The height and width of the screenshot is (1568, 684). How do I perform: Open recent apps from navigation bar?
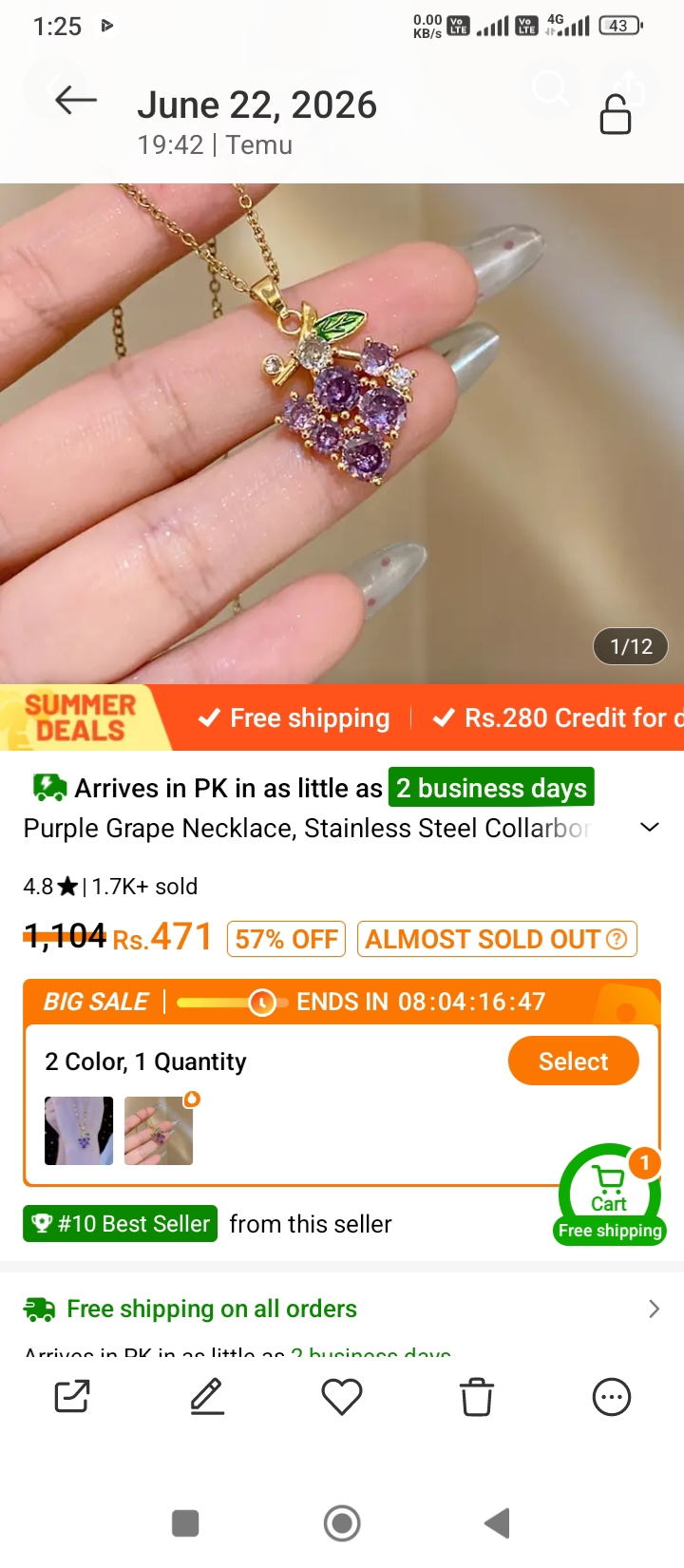pos(185,1523)
